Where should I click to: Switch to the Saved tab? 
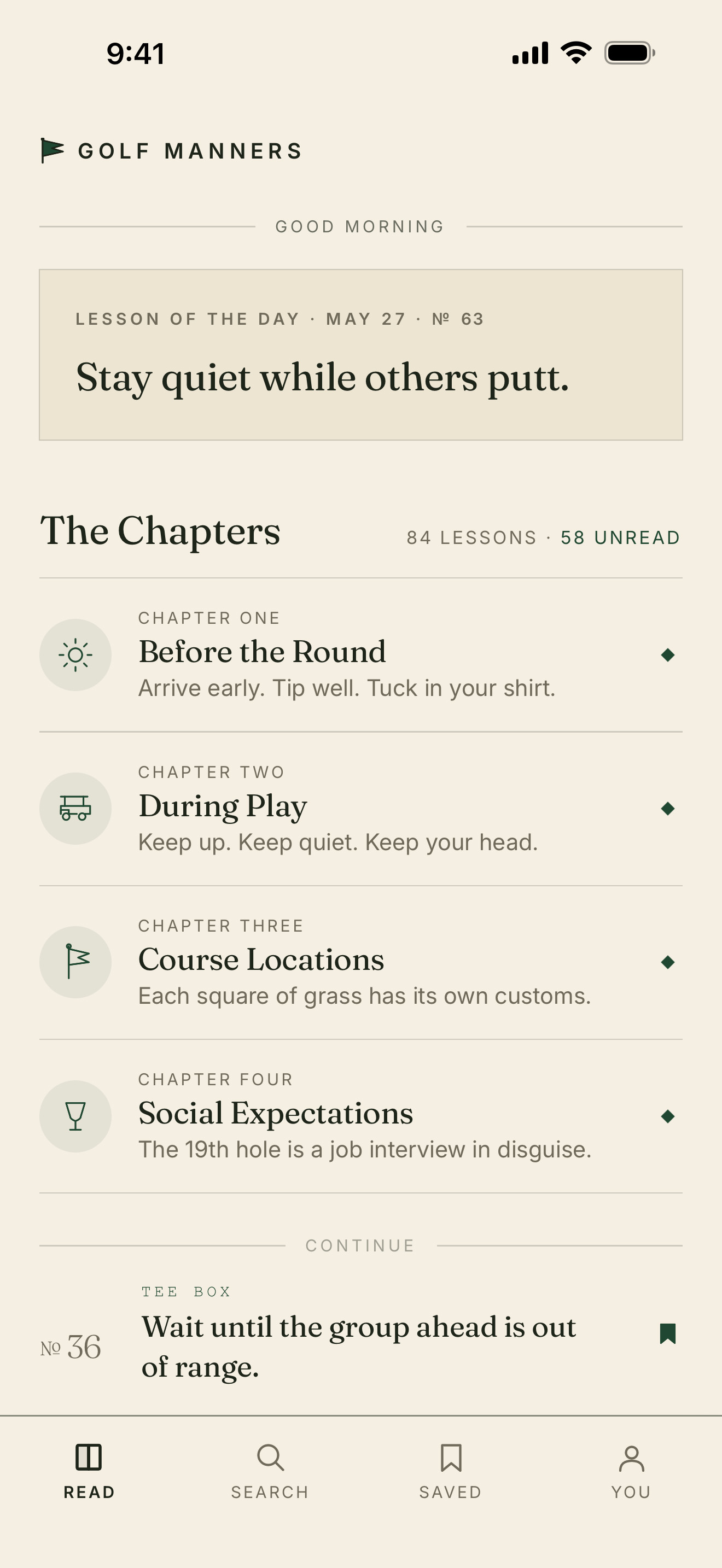point(451,1471)
